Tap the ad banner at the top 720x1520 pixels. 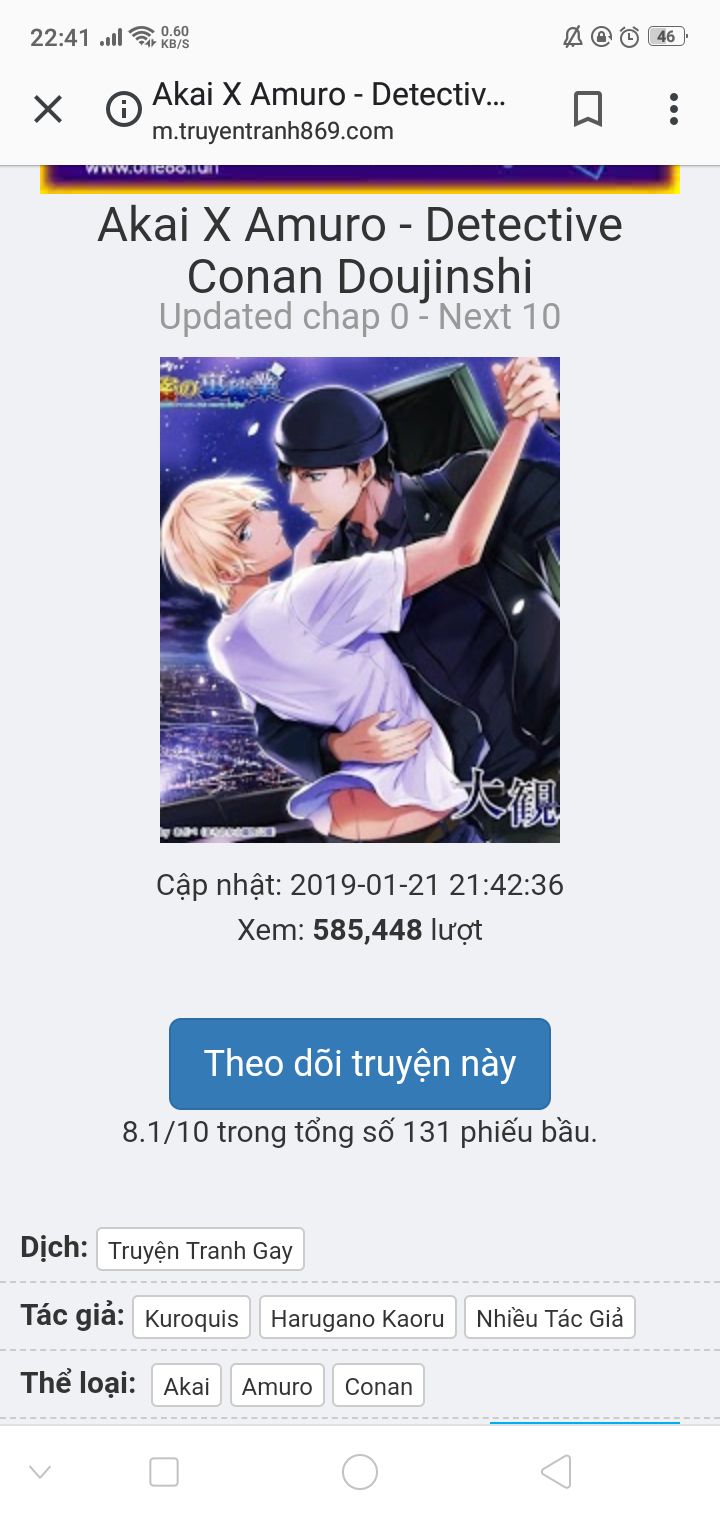(x=360, y=179)
